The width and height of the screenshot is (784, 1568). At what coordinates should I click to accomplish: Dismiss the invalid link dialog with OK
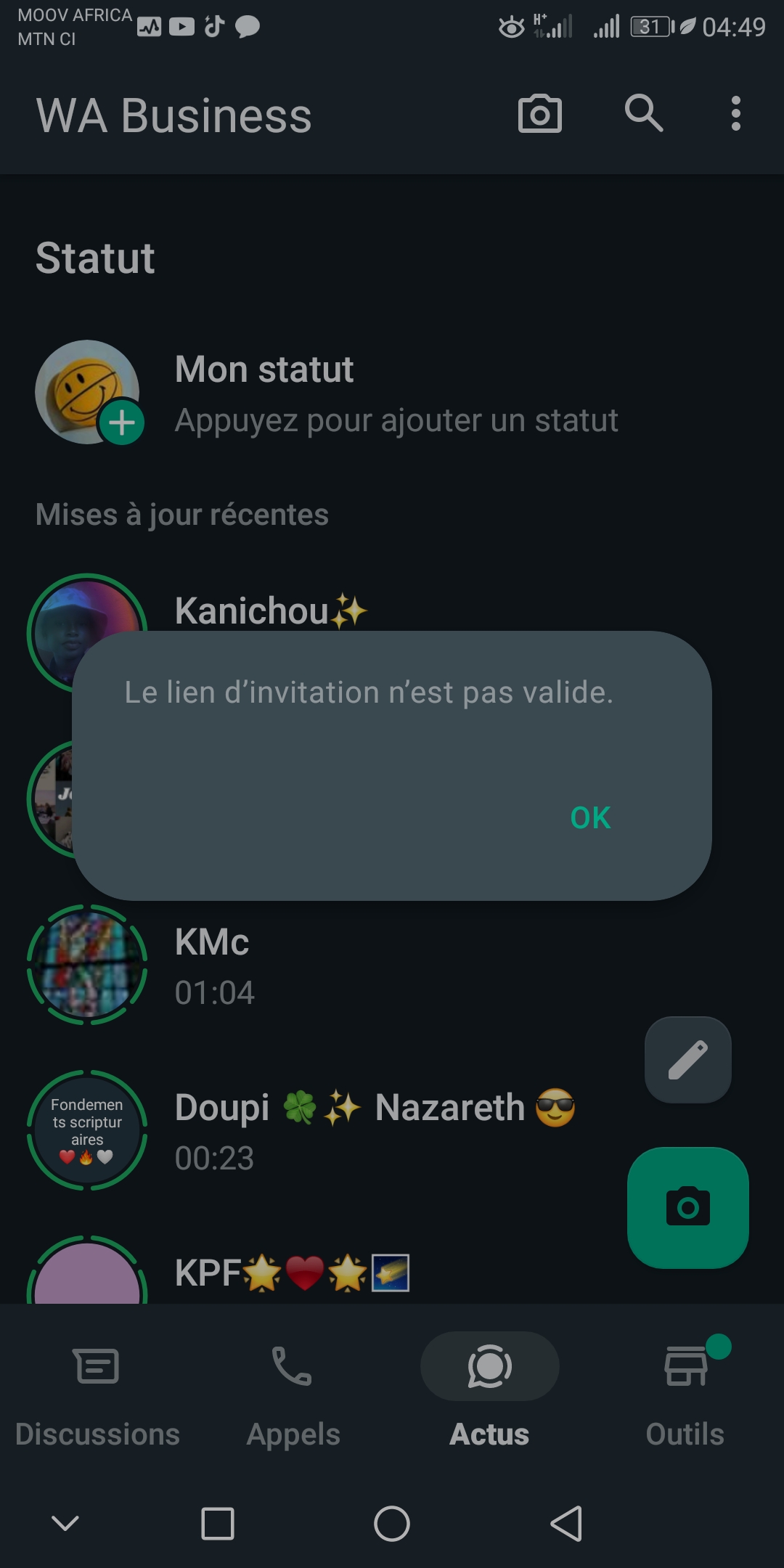tap(590, 818)
